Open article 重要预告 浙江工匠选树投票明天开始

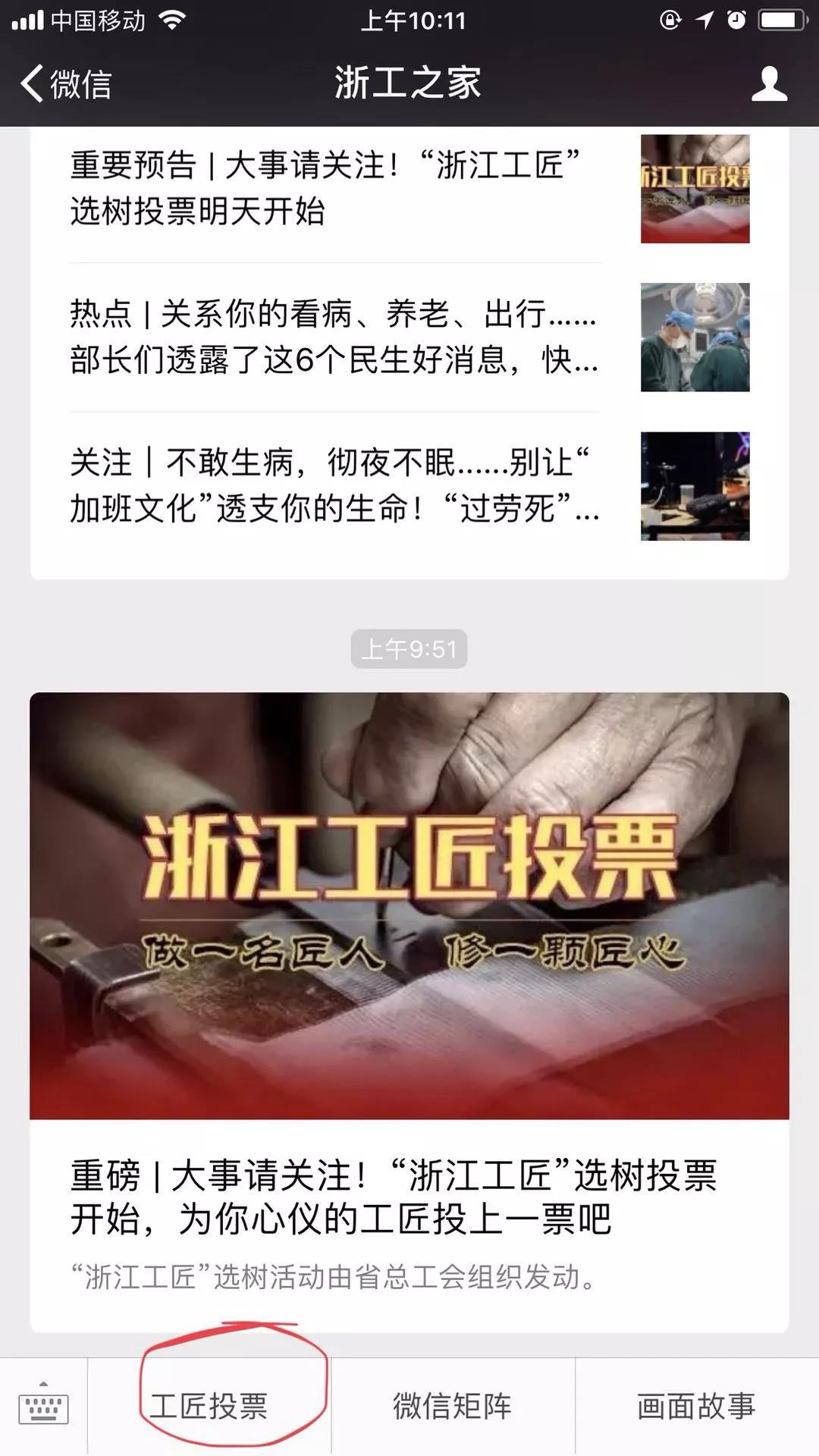(334, 188)
